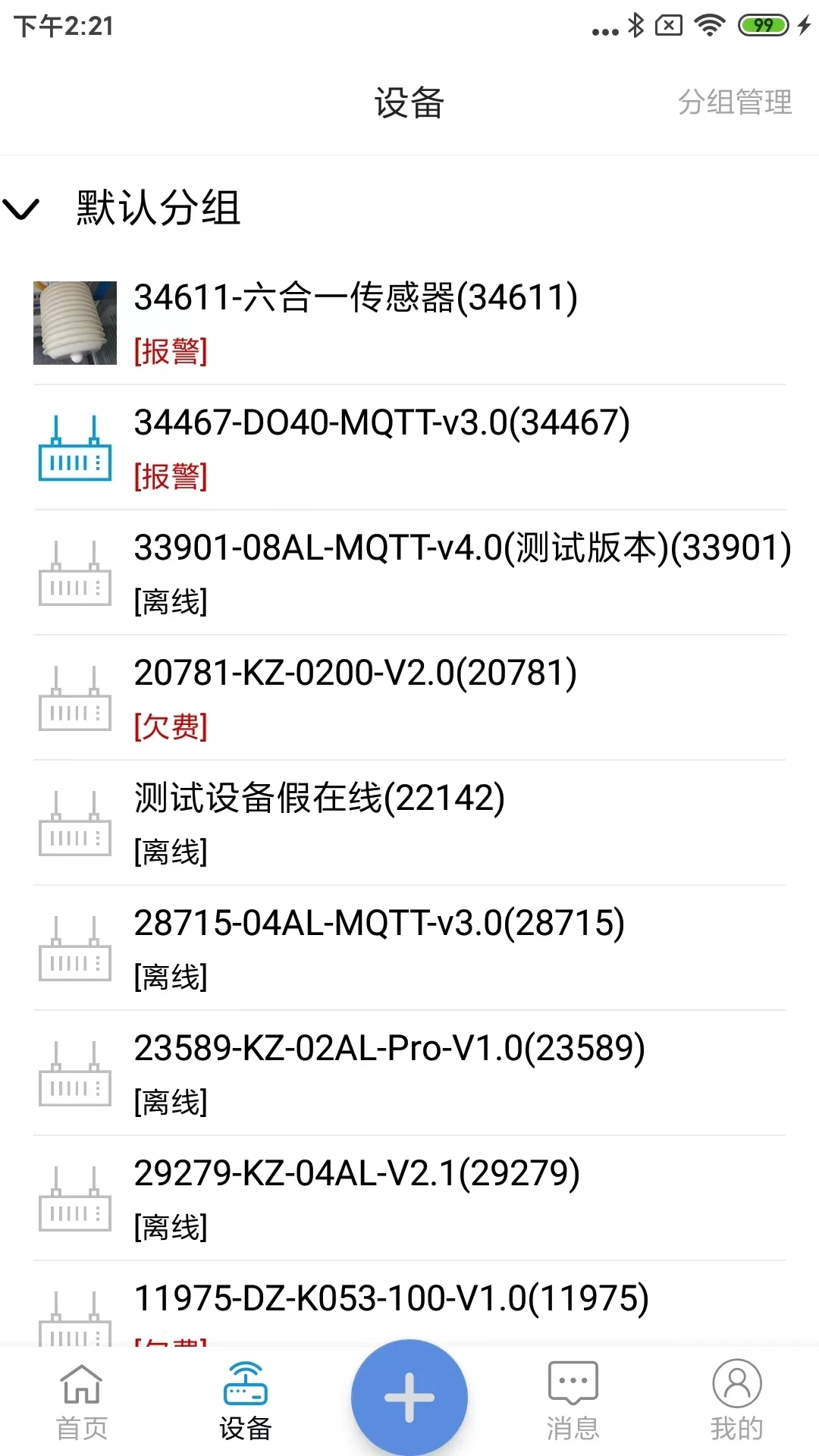Click the [欠费] arrears status of 20781
The height and width of the screenshot is (1456, 819).
click(171, 726)
